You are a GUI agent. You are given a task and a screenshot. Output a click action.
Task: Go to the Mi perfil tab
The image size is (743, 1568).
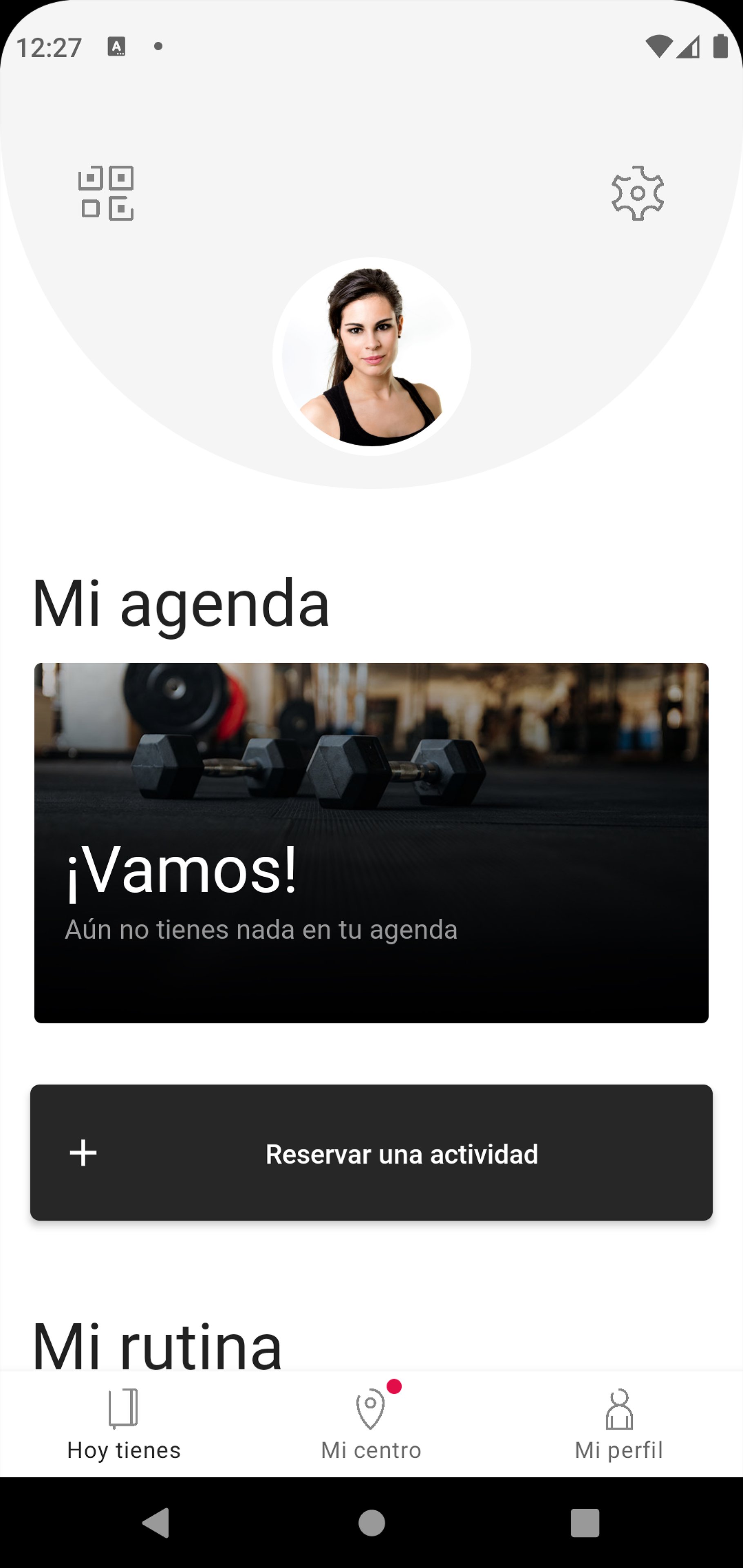point(619,1424)
